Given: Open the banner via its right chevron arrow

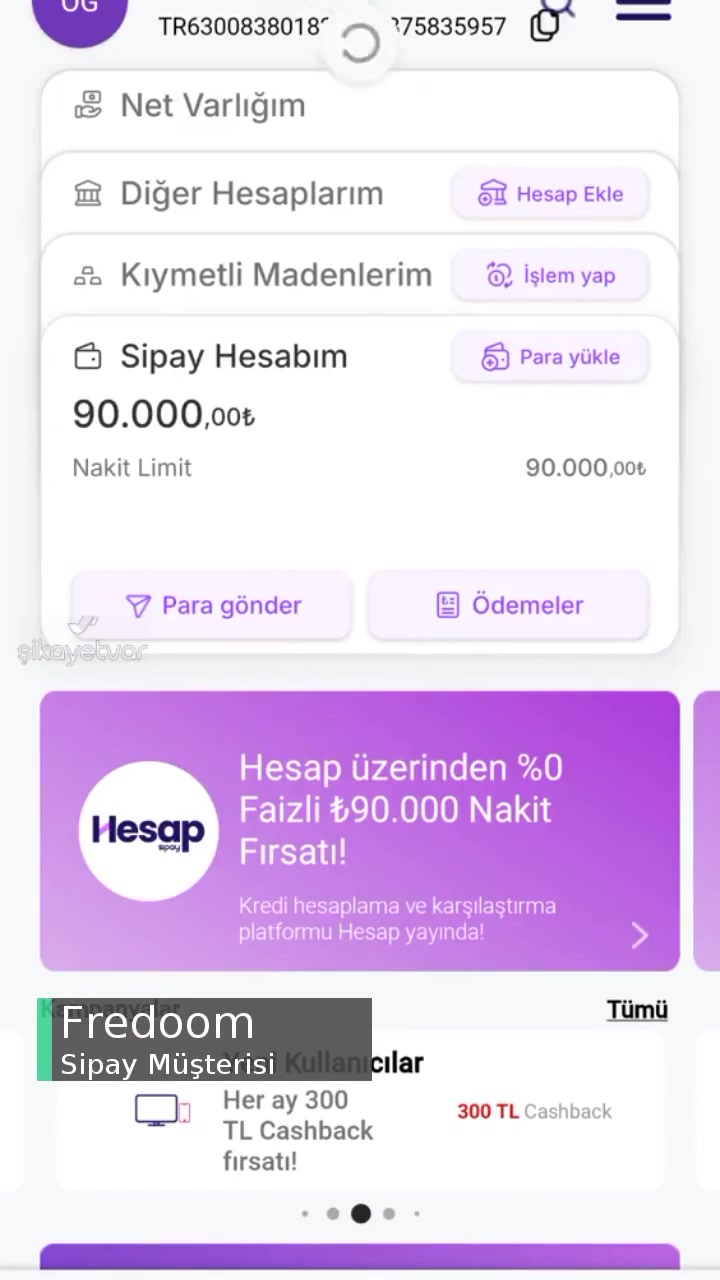Looking at the screenshot, I should 639,935.
